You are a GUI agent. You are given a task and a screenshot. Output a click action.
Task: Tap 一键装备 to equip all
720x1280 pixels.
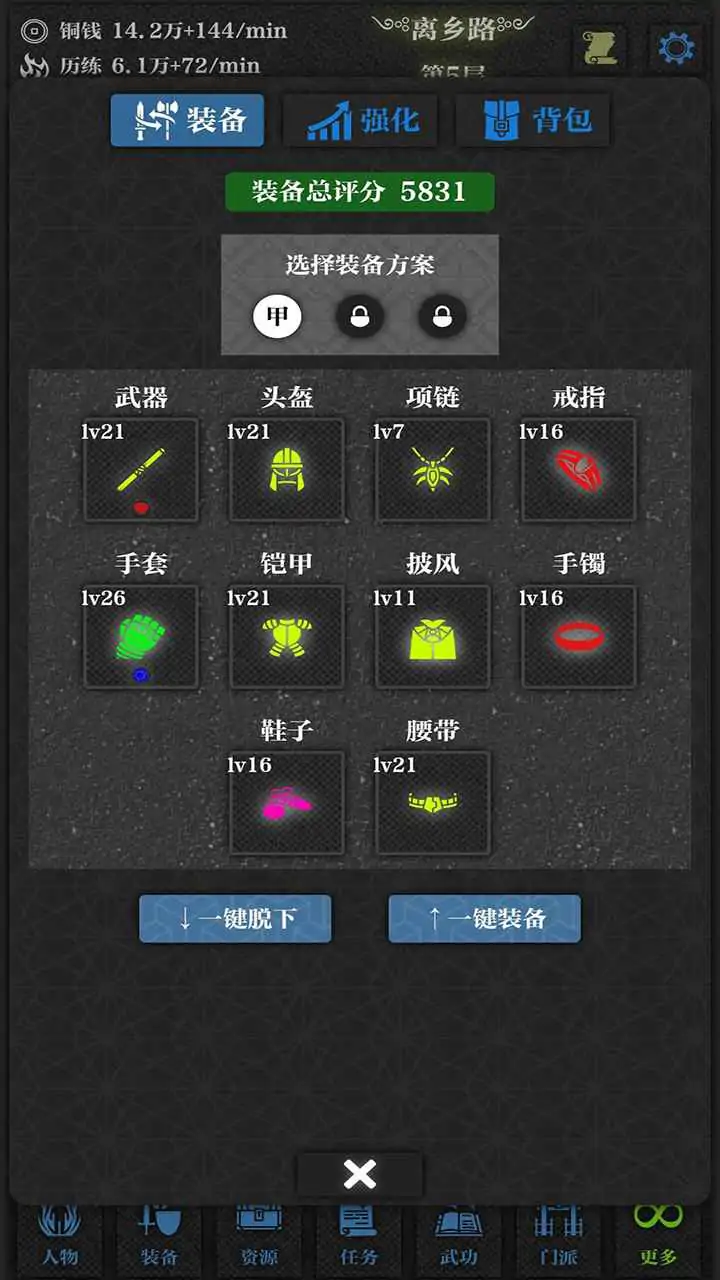(x=484, y=918)
